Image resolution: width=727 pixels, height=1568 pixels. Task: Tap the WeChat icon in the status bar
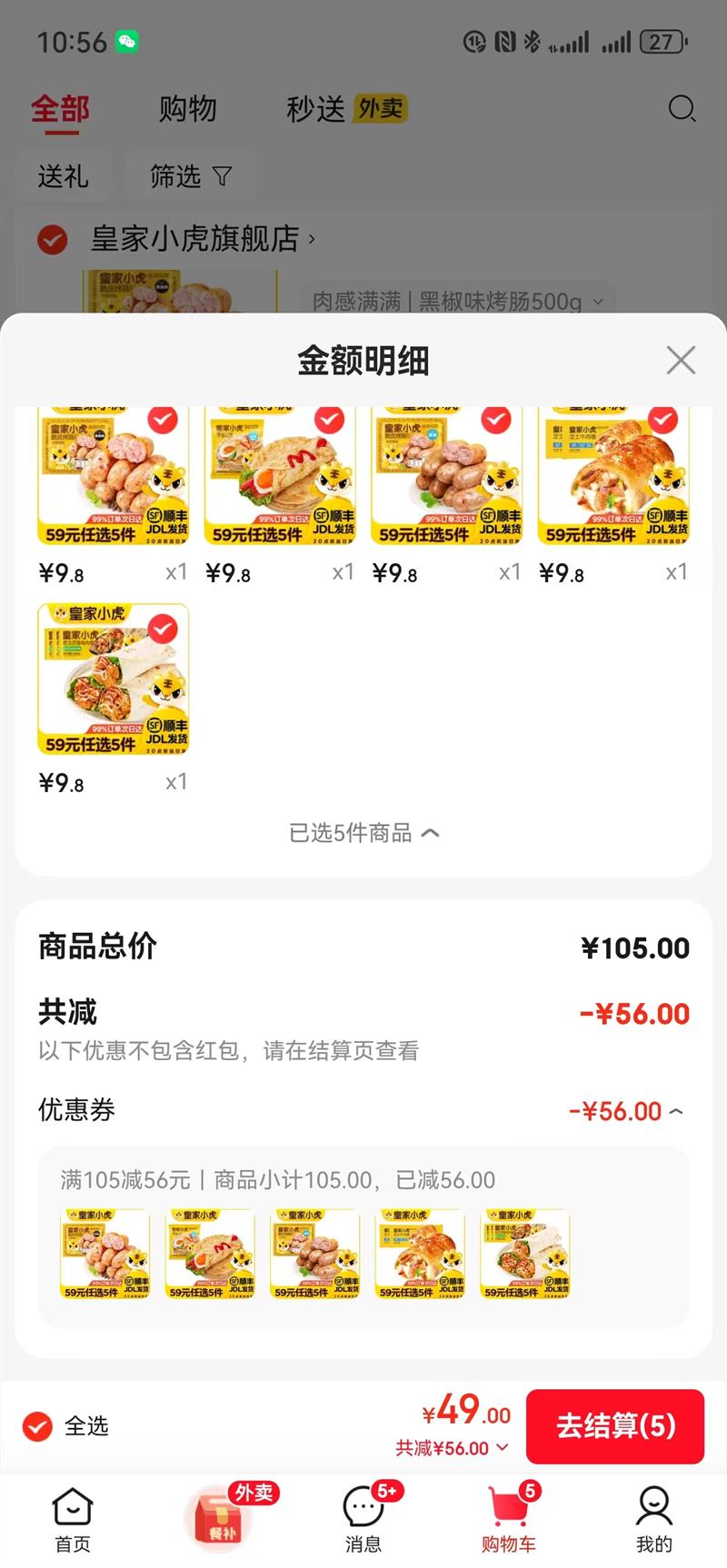click(x=127, y=40)
